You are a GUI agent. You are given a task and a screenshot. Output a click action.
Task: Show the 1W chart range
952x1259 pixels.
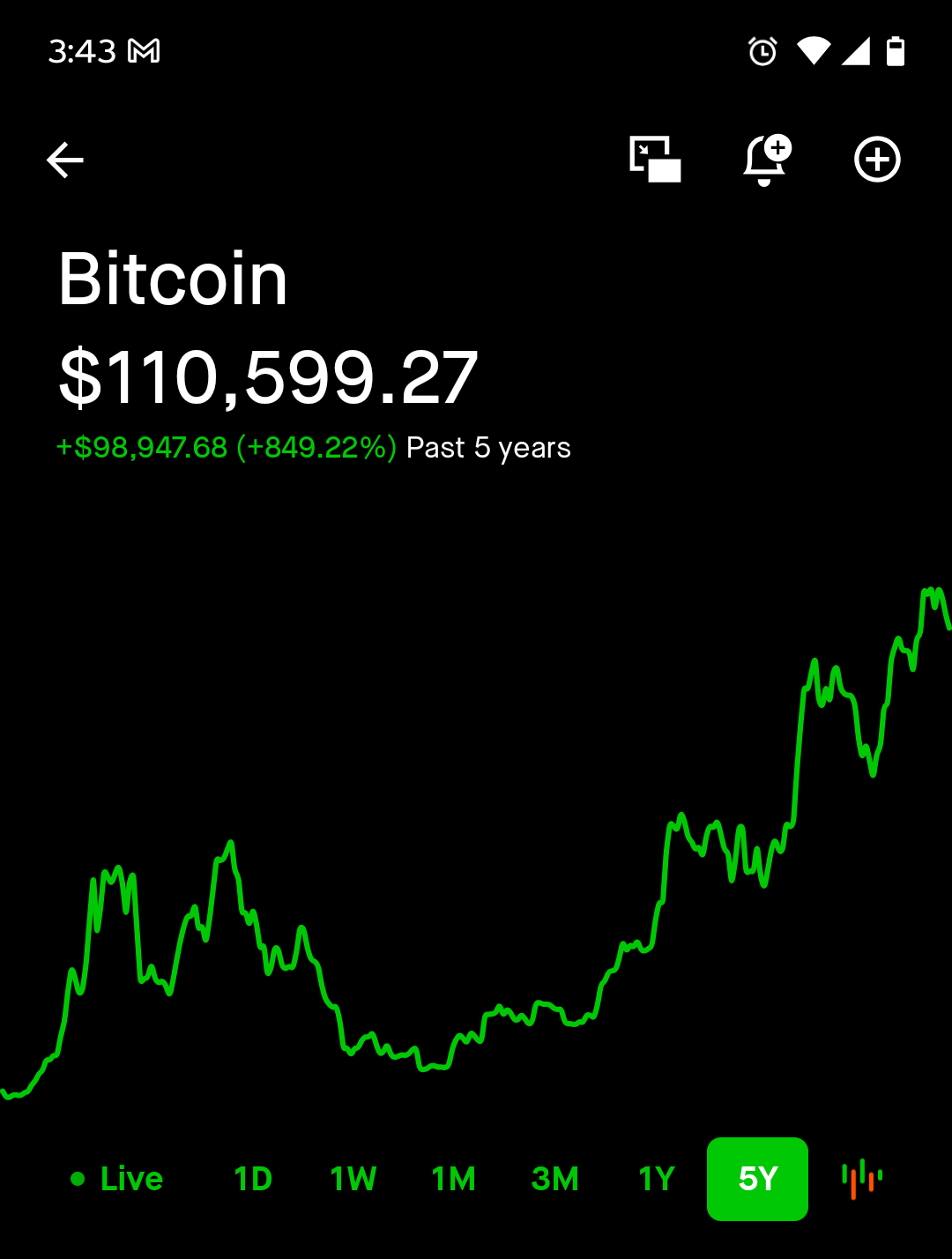353,1179
